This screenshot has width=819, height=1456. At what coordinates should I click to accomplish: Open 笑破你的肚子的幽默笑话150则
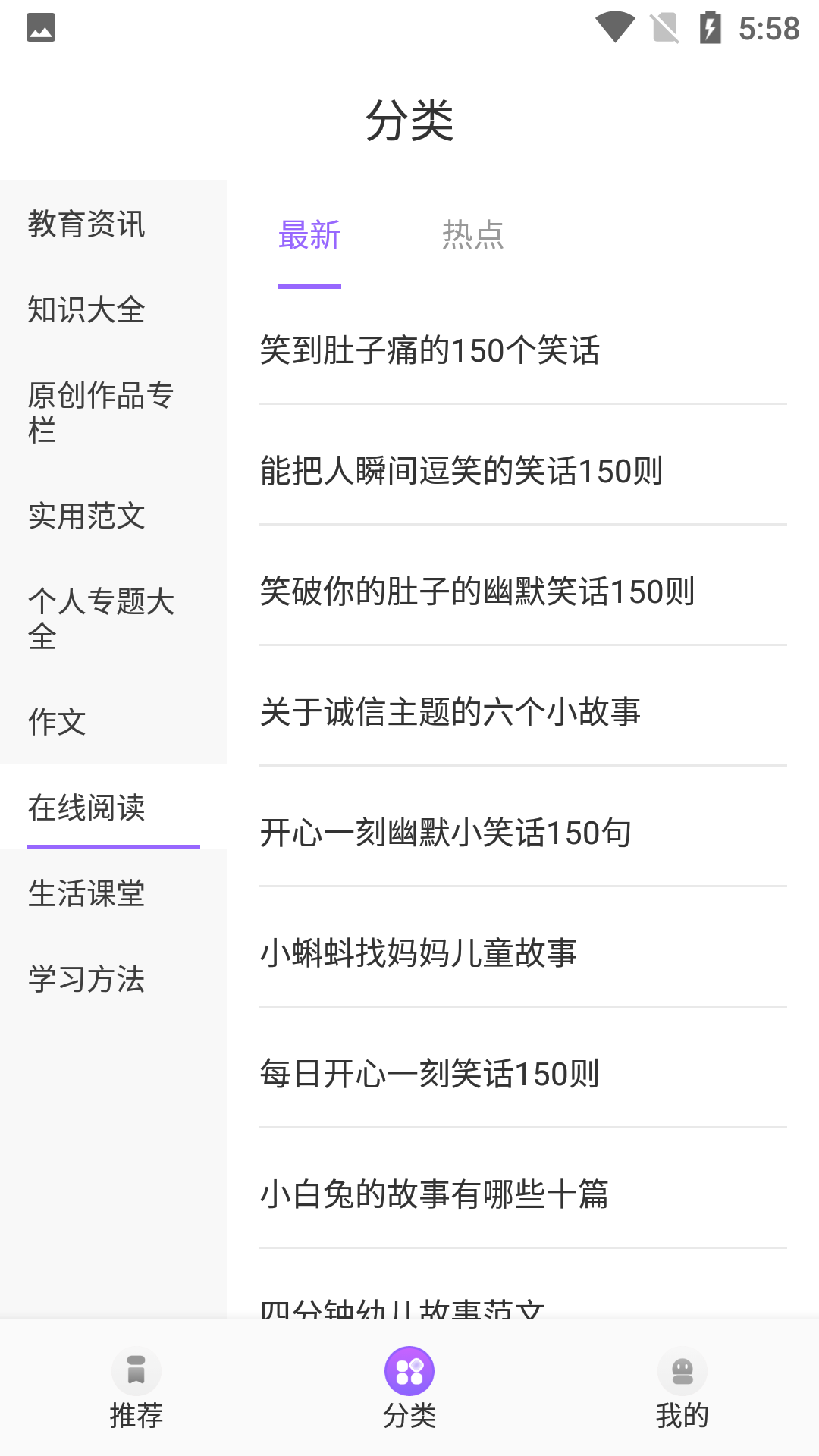pos(477,591)
